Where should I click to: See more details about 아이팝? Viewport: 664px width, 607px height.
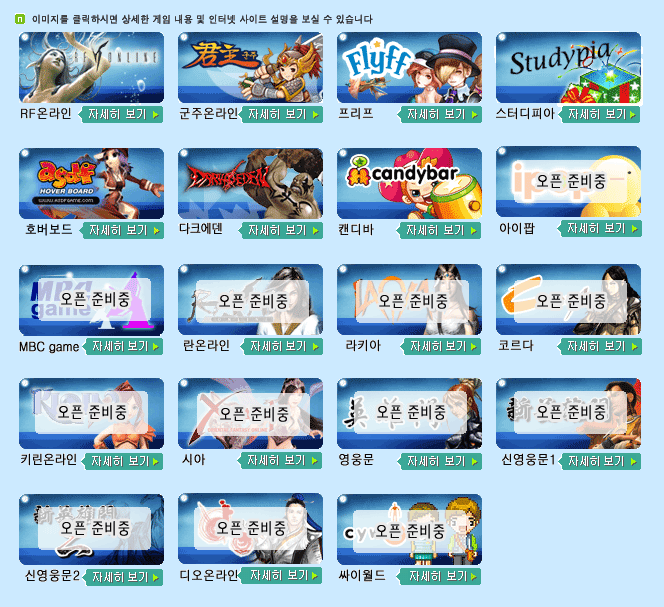click(600, 229)
